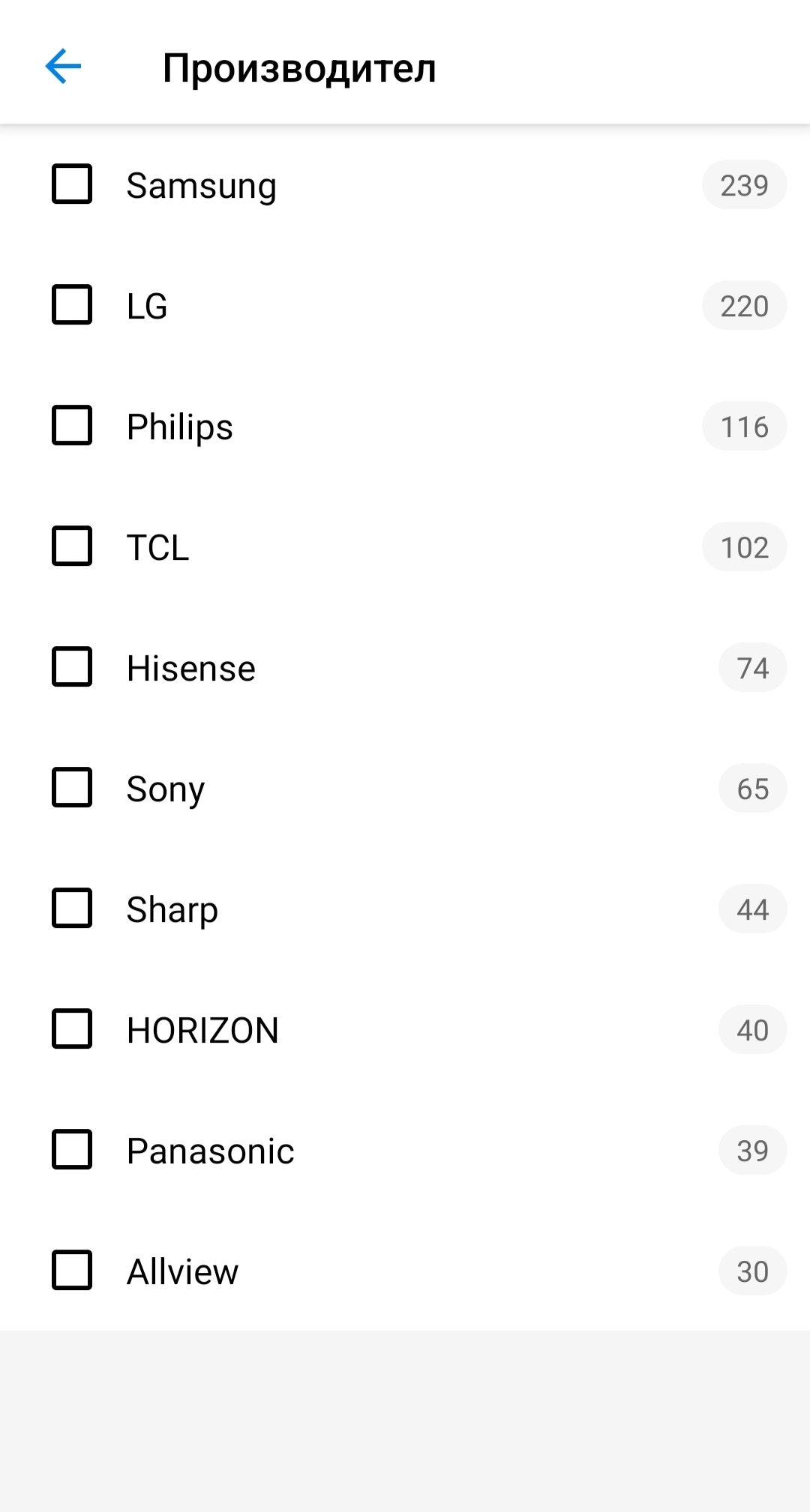The width and height of the screenshot is (810, 1512).
Task: Select LG as manufacturer
Action: (x=72, y=305)
